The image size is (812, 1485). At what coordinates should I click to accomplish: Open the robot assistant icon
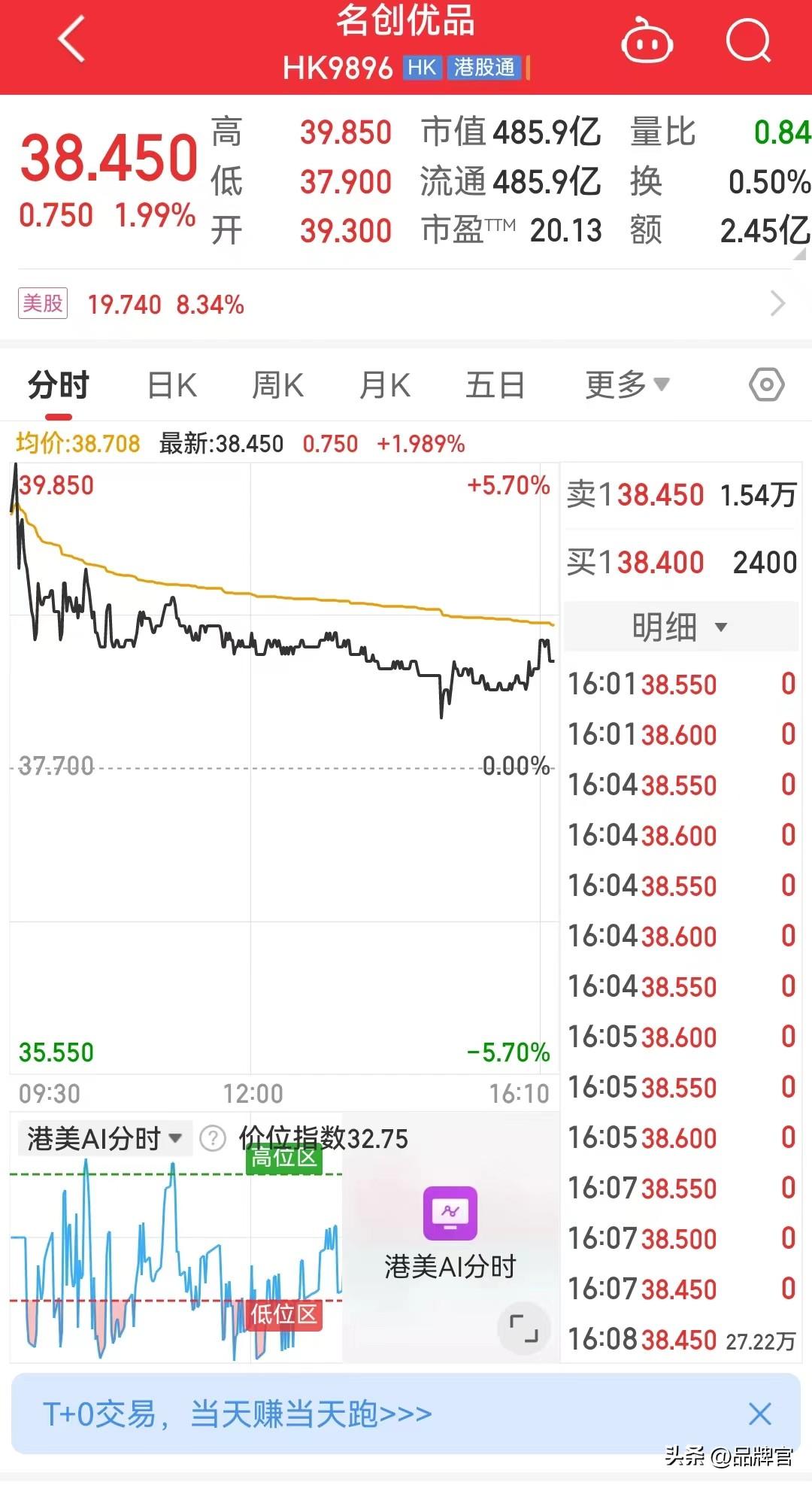[x=647, y=42]
